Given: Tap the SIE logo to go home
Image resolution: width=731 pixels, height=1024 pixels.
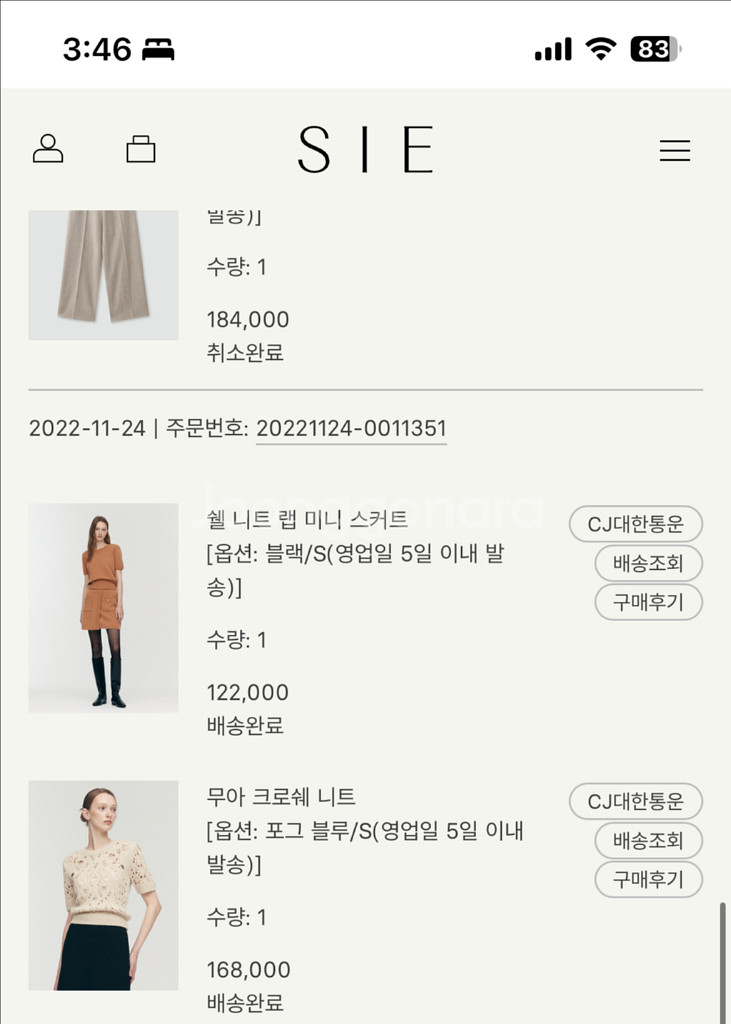Looking at the screenshot, I should 365,150.
